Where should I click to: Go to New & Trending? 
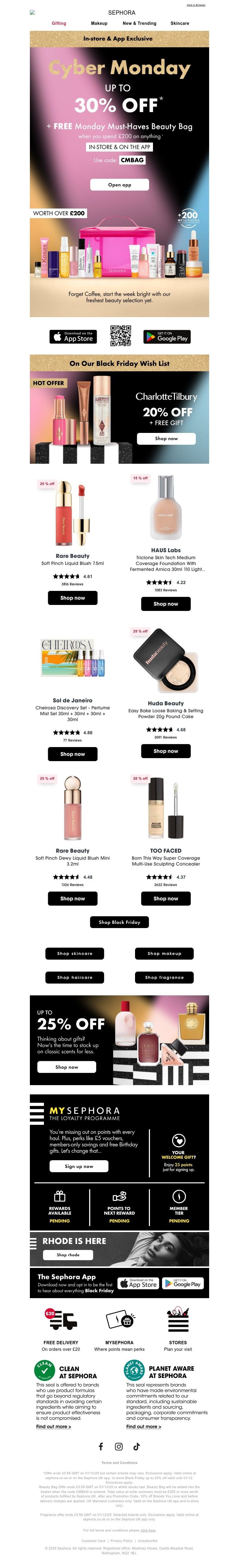click(139, 23)
